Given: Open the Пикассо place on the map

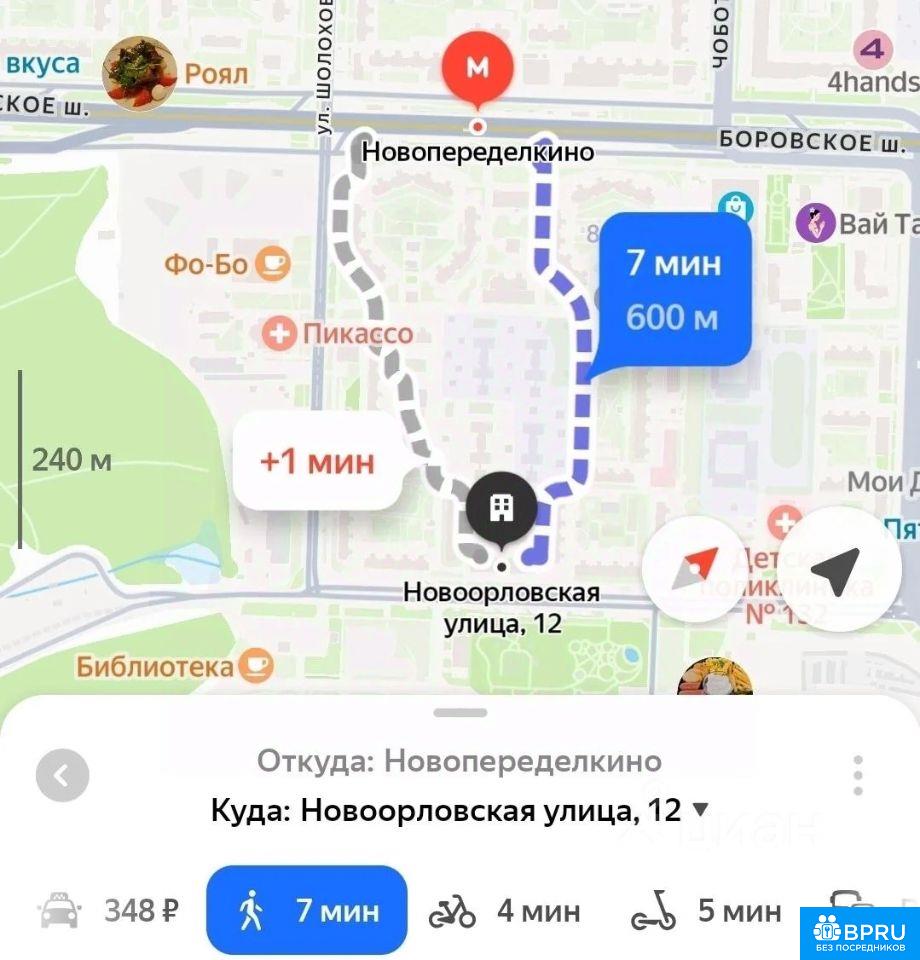Looking at the screenshot, I should coord(338,334).
